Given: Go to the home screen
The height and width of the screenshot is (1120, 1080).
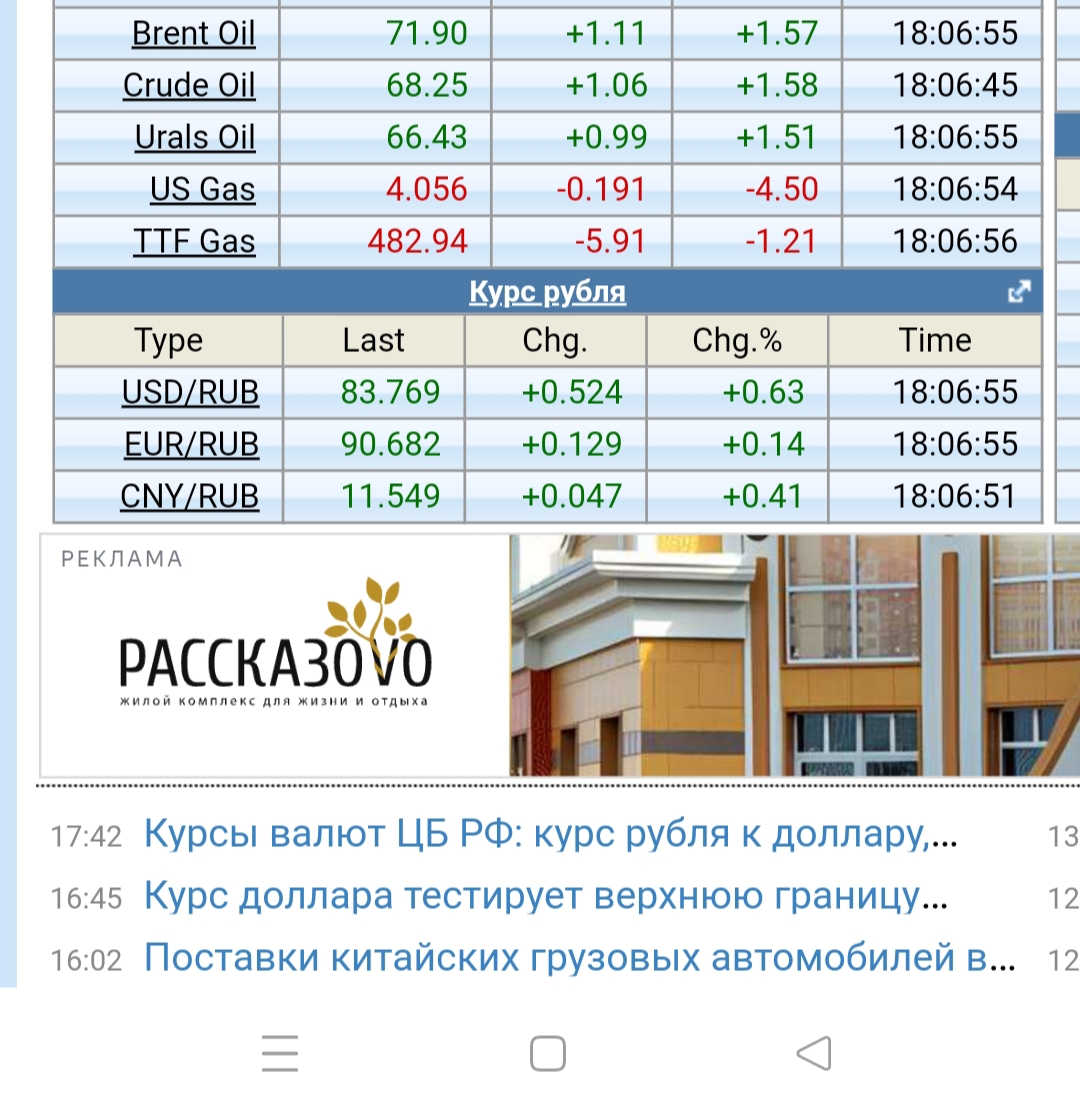Looking at the screenshot, I should tap(548, 1054).
